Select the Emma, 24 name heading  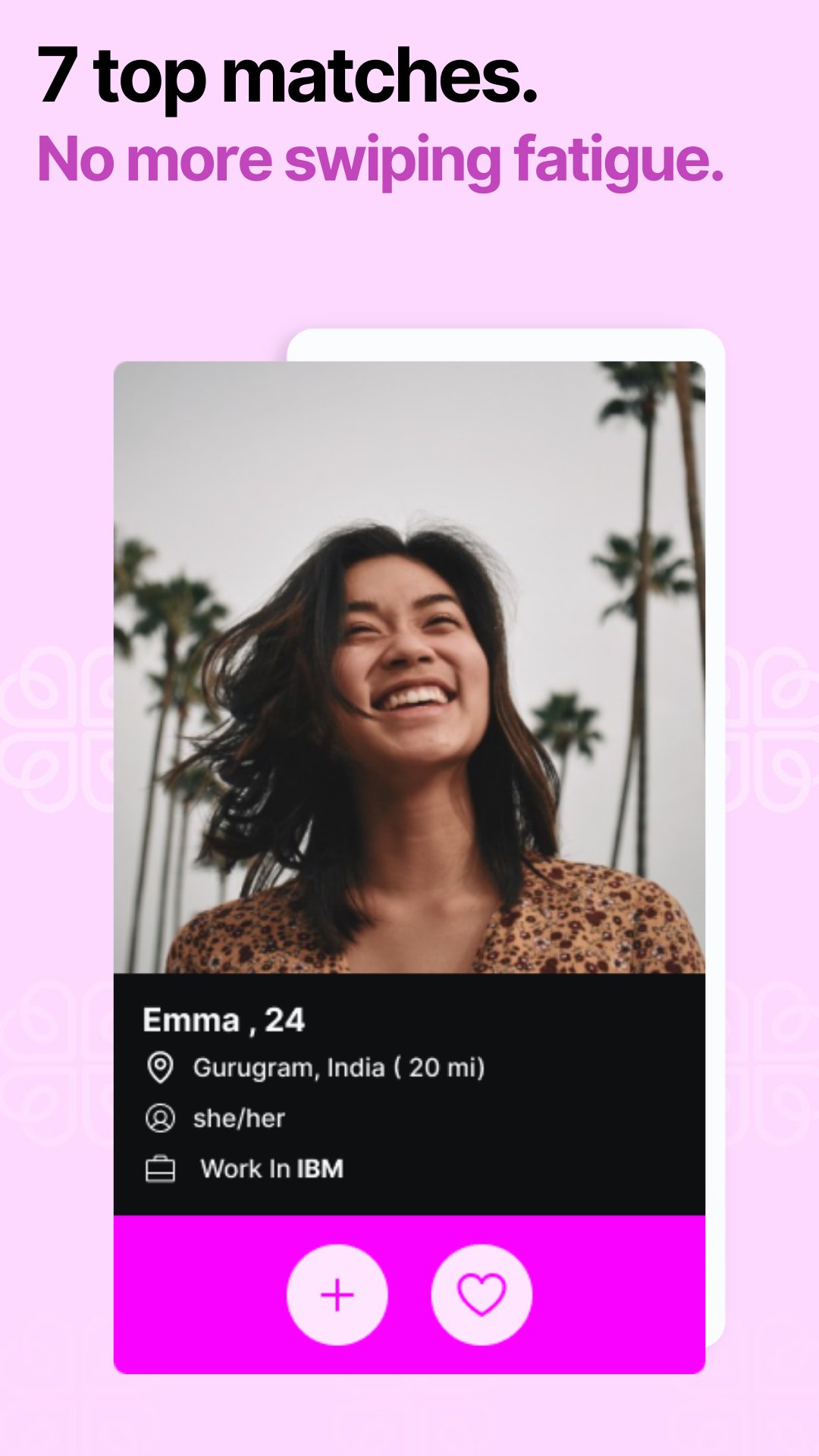pyautogui.click(x=226, y=1020)
